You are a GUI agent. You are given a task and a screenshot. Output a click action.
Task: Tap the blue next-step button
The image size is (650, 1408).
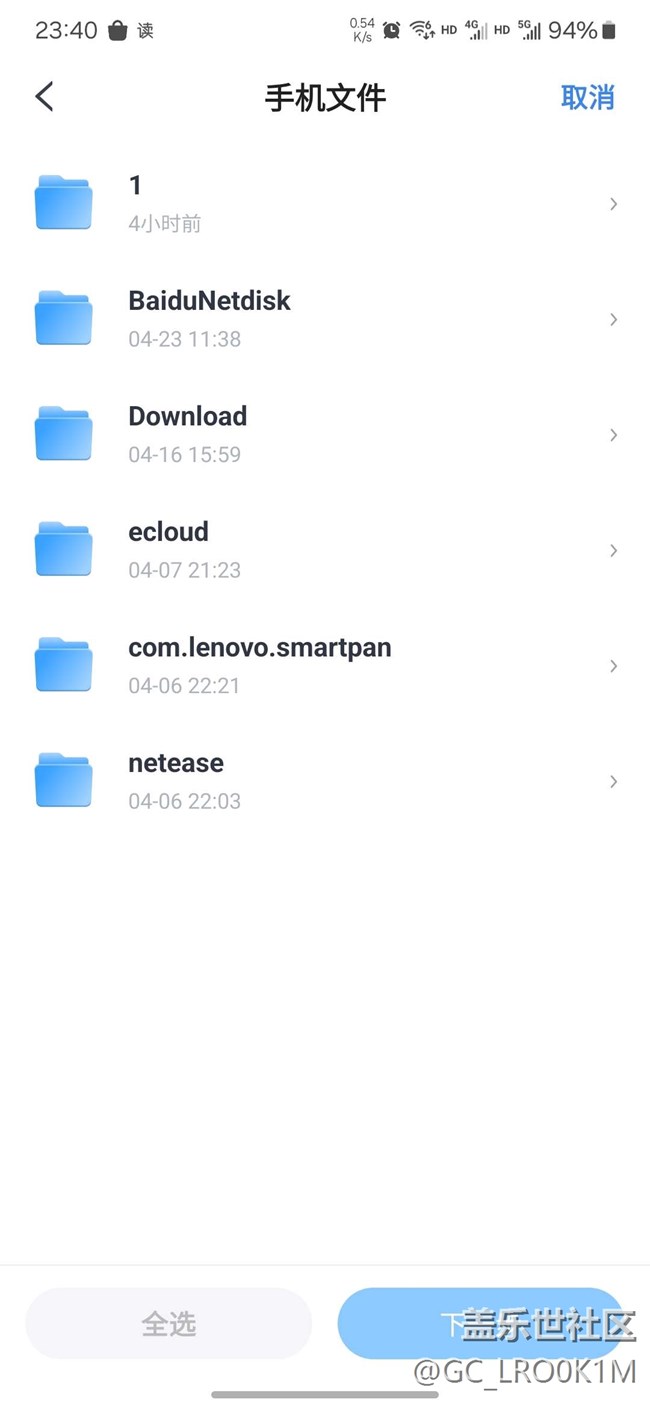[481, 1324]
